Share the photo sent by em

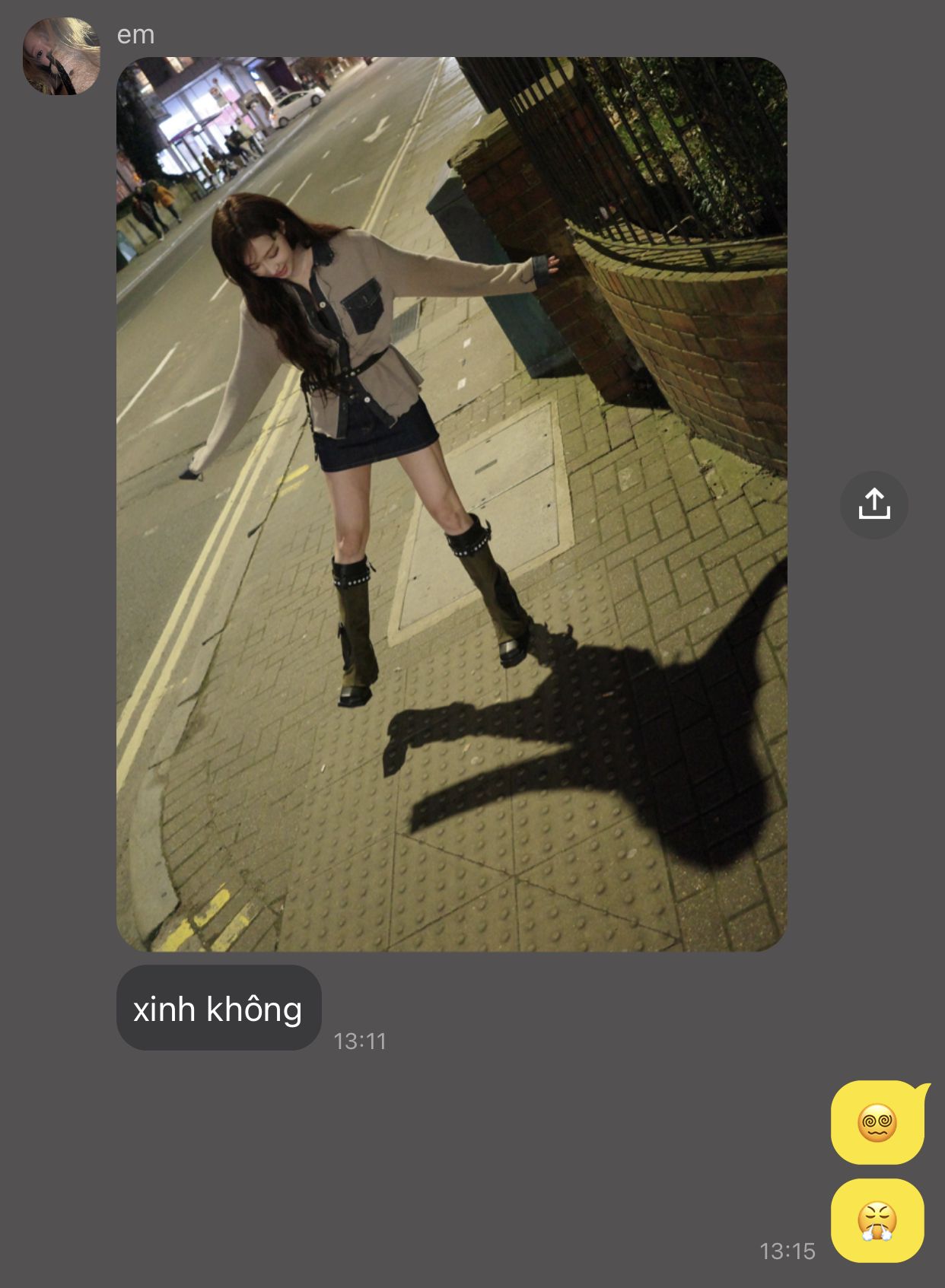pyautogui.click(x=873, y=504)
